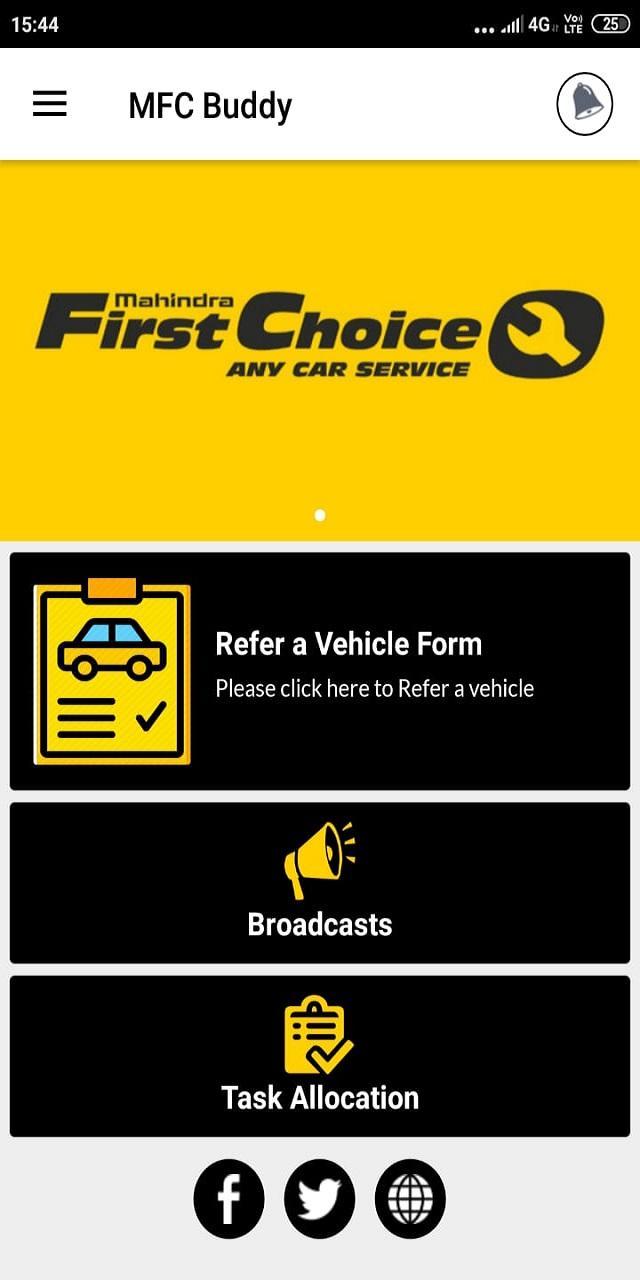The height and width of the screenshot is (1280, 640).
Task: Visit the Facebook page
Action: tap(229, 1199)
